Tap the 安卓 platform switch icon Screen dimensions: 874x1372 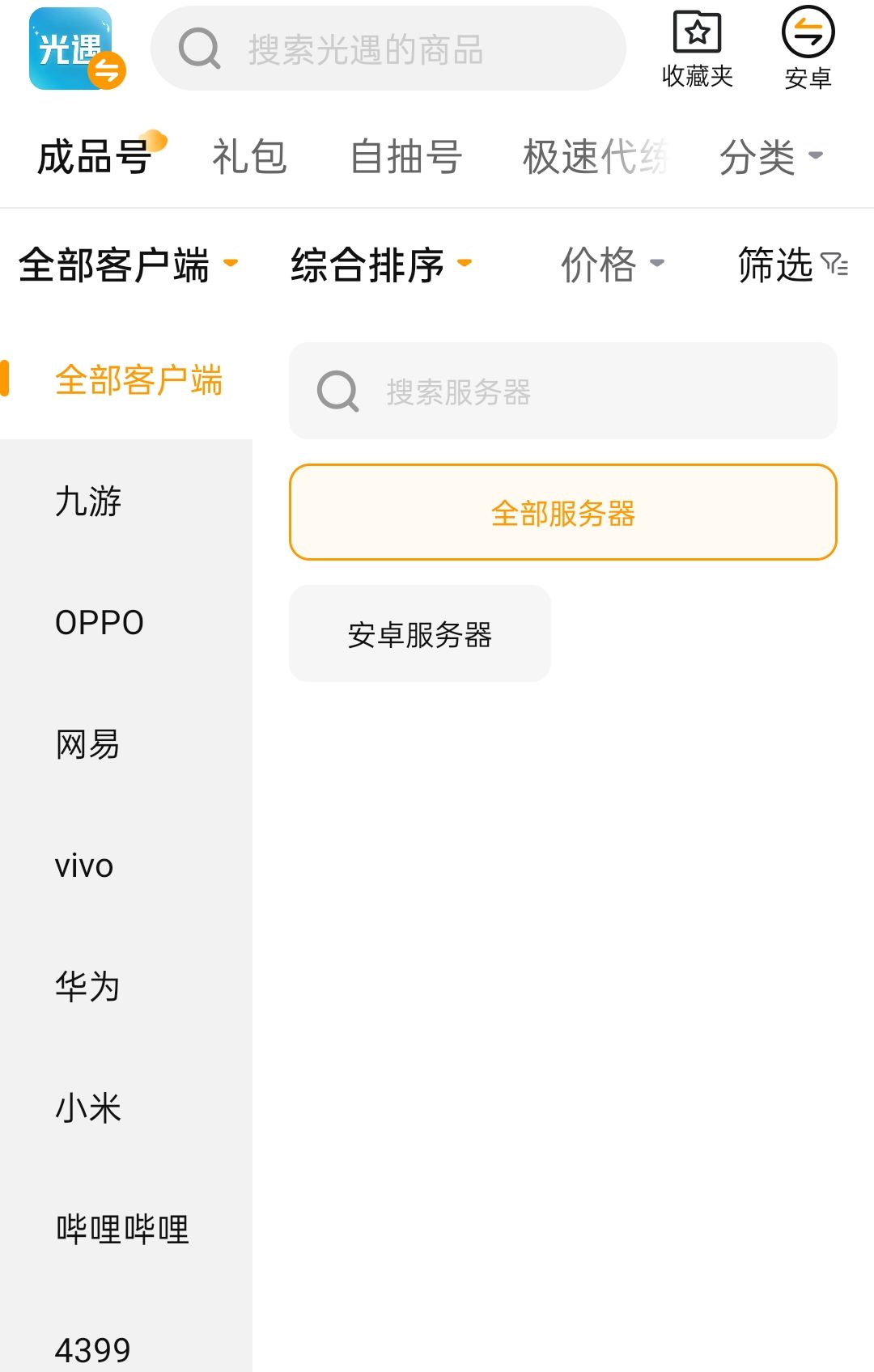(x=808, y=49)
